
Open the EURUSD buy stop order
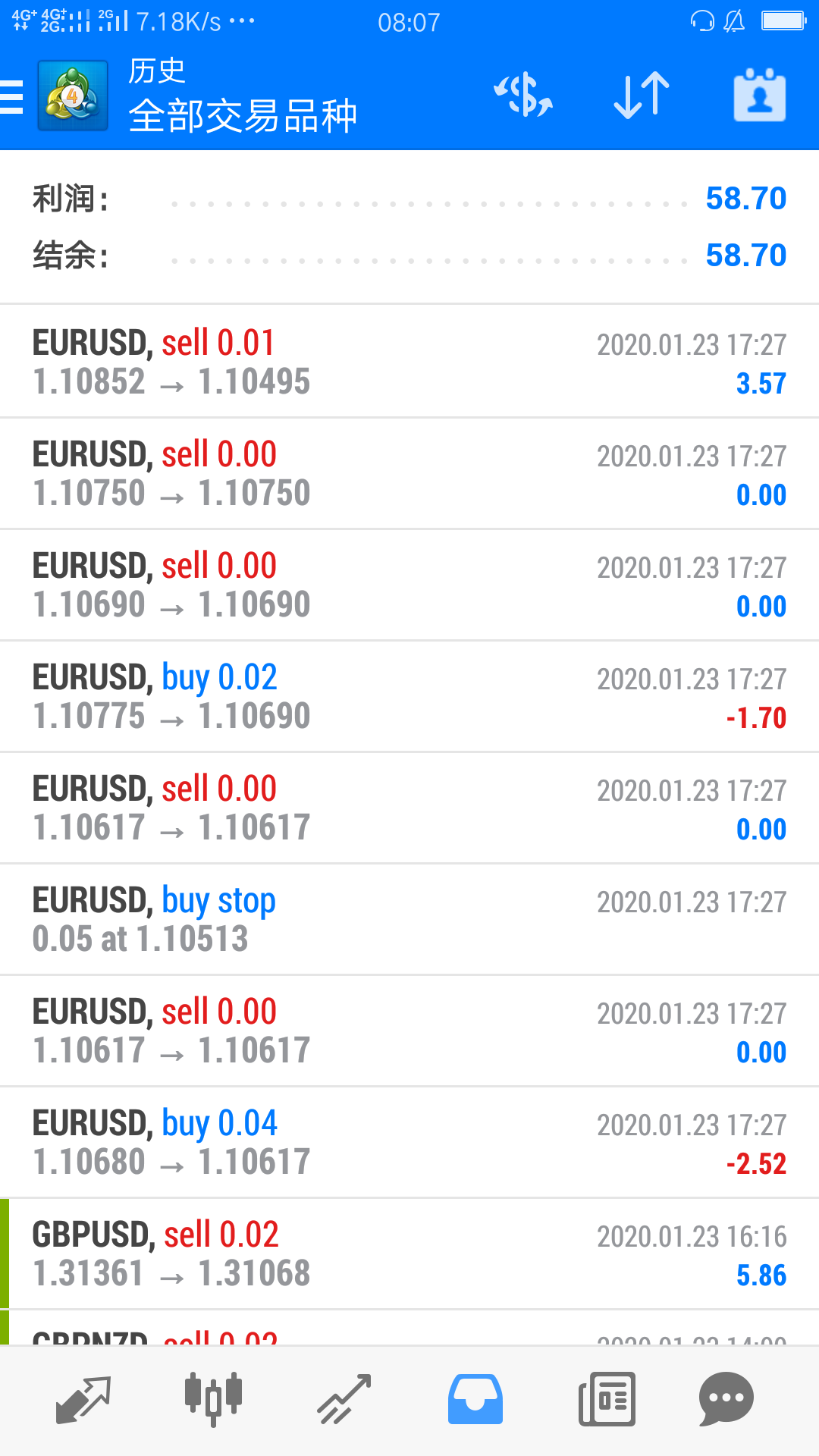pyautogui.click(x=409, y=919)
